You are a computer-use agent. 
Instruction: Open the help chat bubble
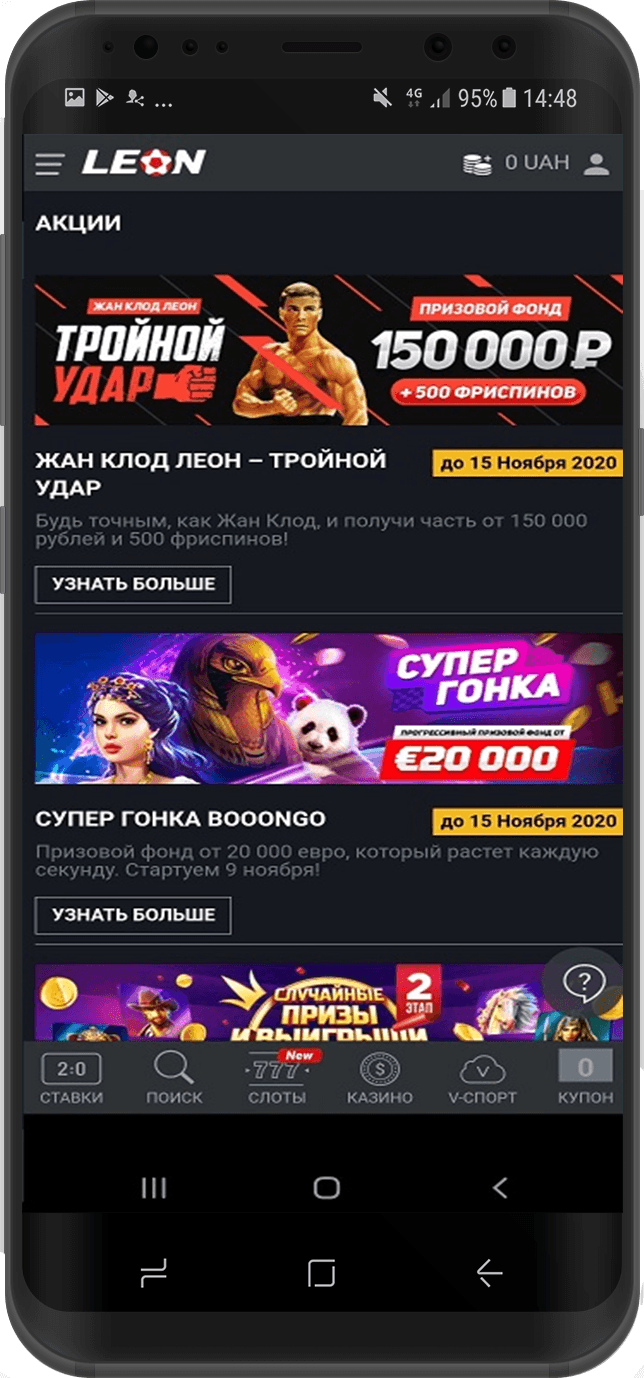coord(581,984)
